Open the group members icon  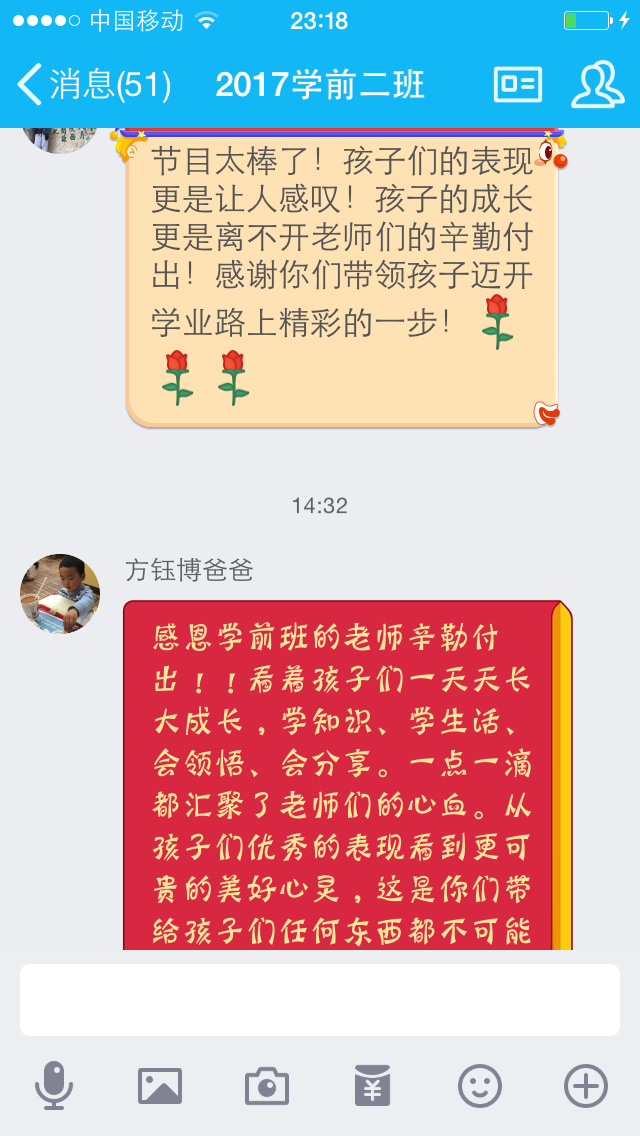click(597, 85)
